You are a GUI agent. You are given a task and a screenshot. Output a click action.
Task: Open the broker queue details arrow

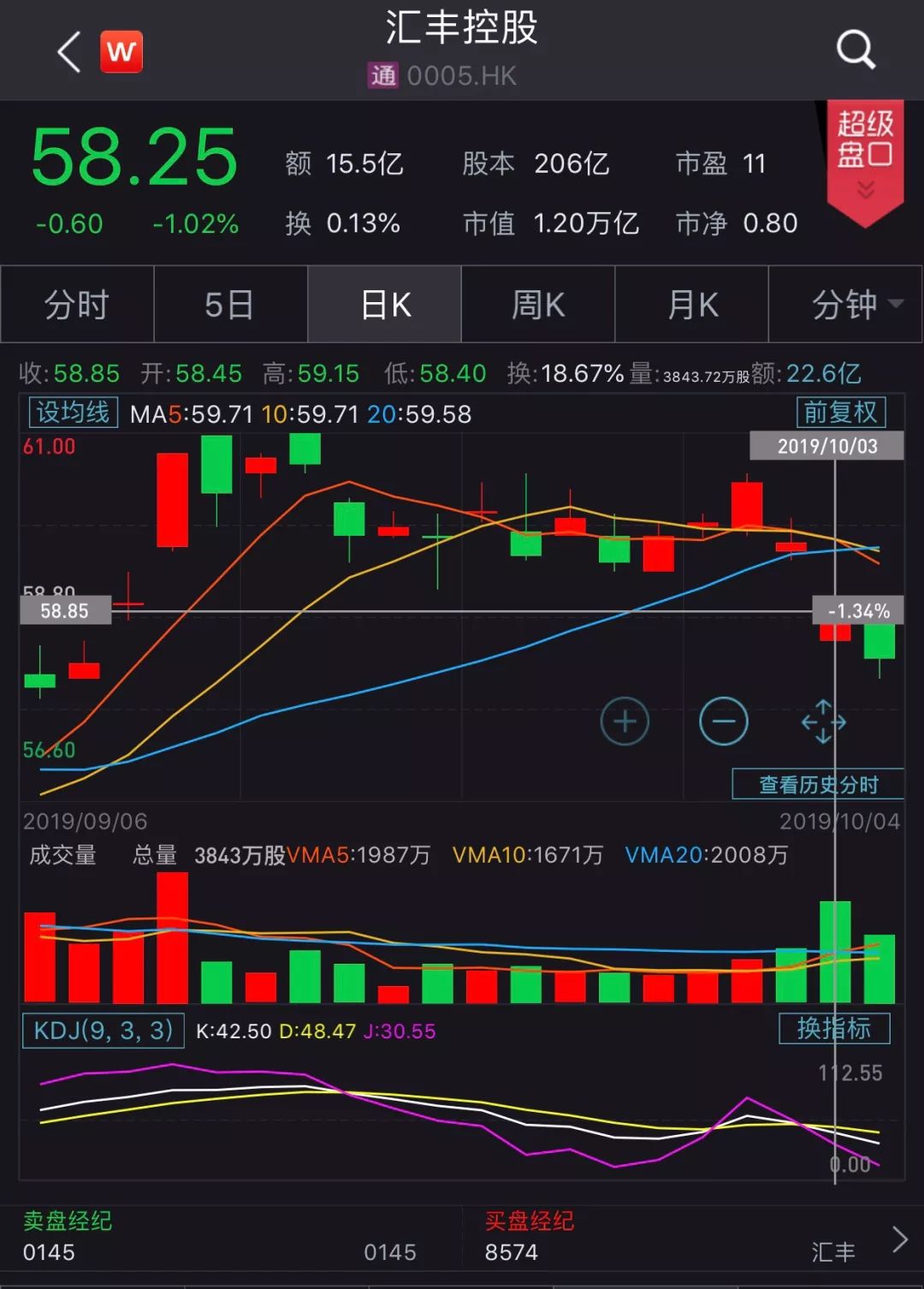[x=899, y=1239]
